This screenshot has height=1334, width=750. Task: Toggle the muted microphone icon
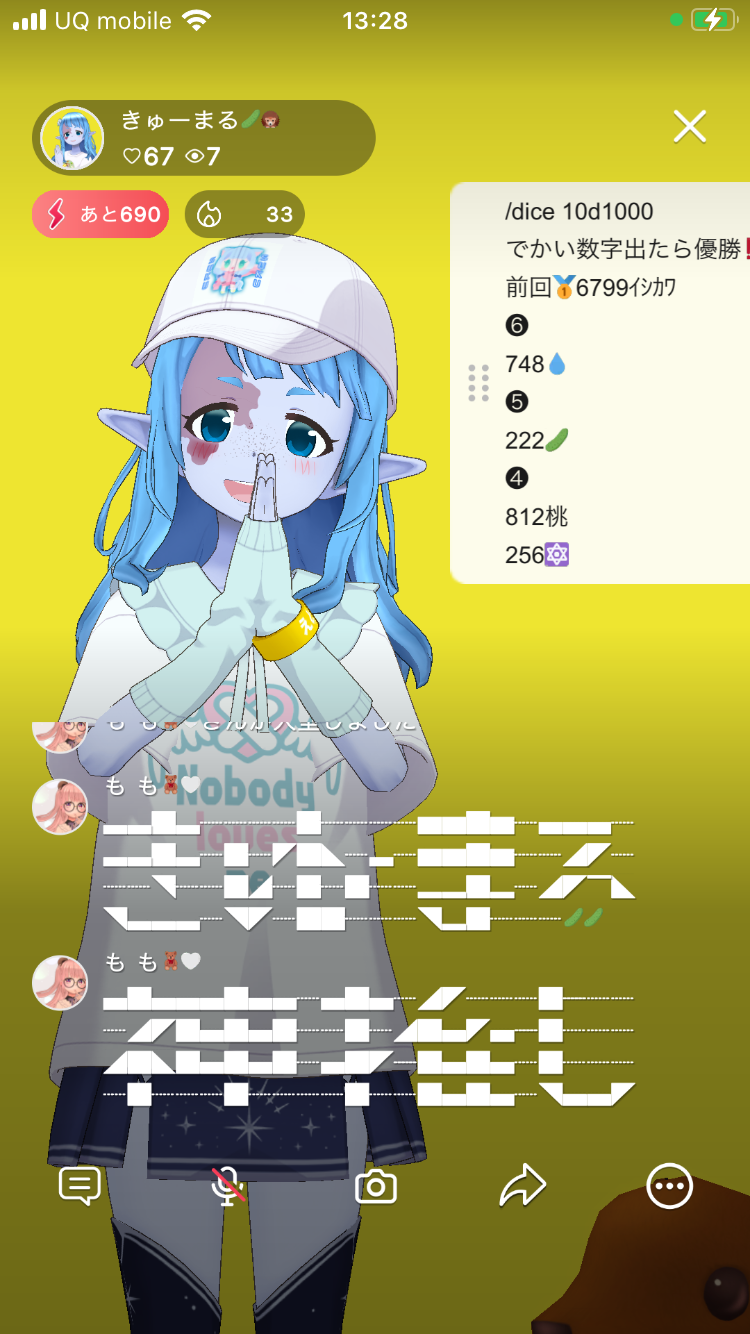[228, 1187]
